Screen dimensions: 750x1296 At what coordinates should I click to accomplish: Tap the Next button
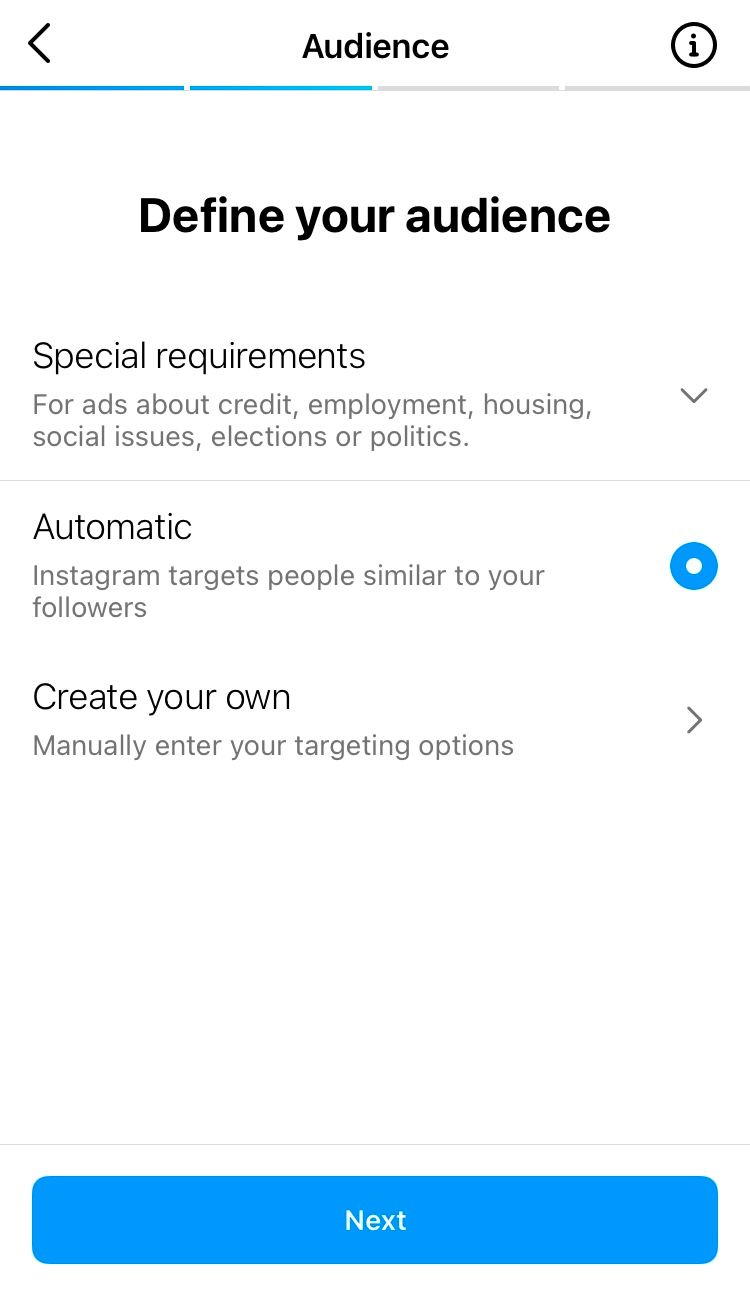tap(375, 1220)
